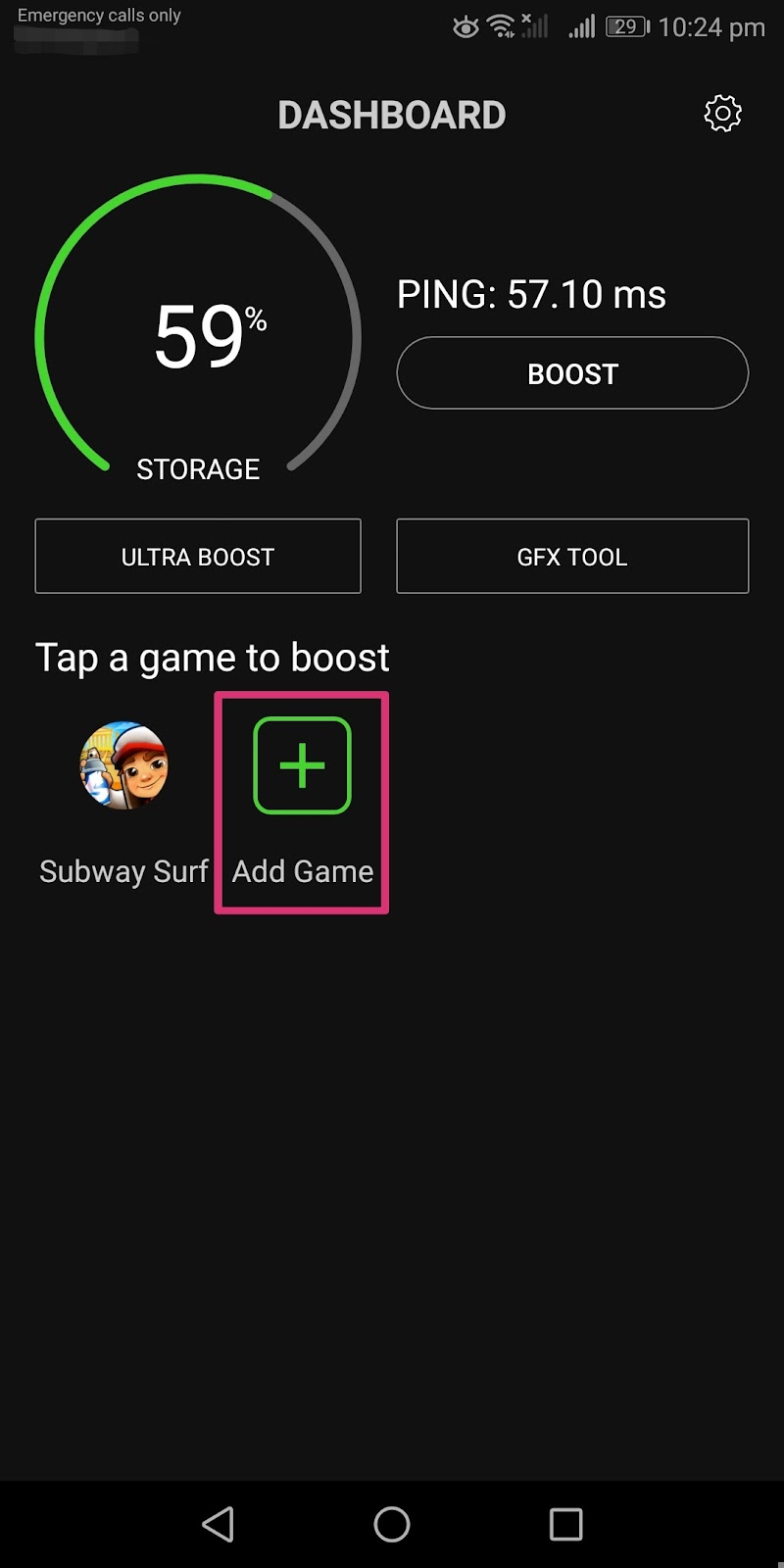Go to the home screen
Viewport: 784px width, 1568px height.
pos(392,1524)
